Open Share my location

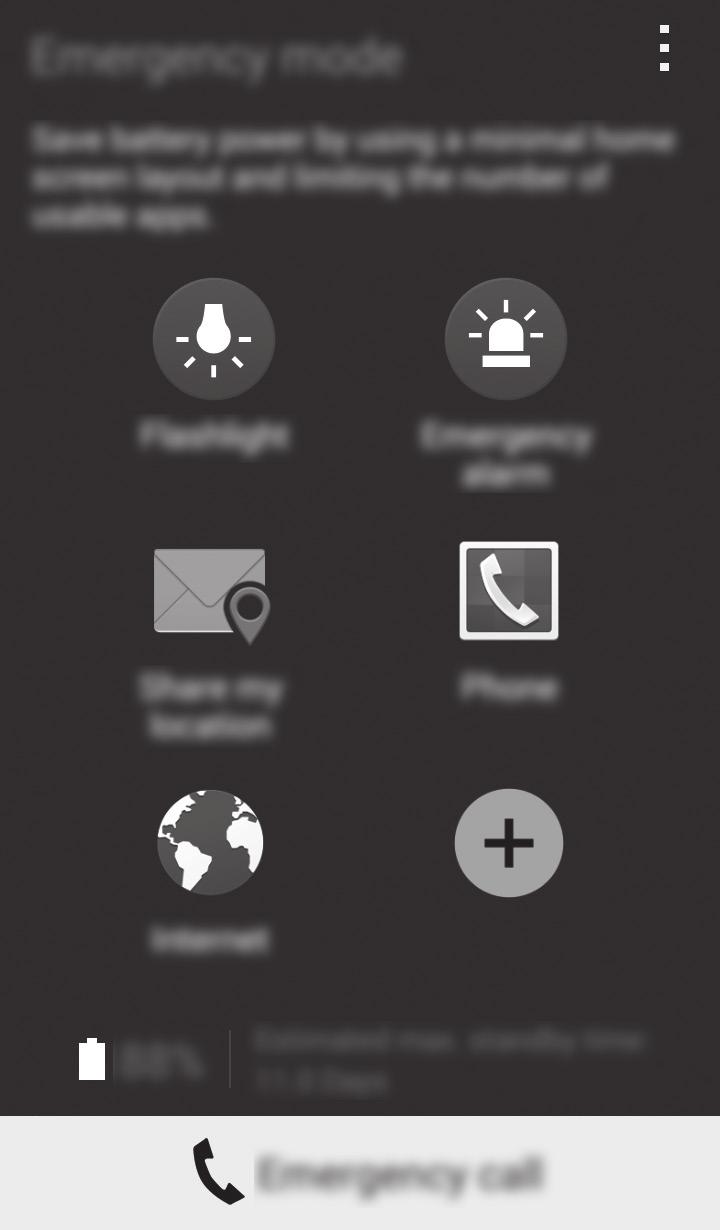[x=212, y=595]
